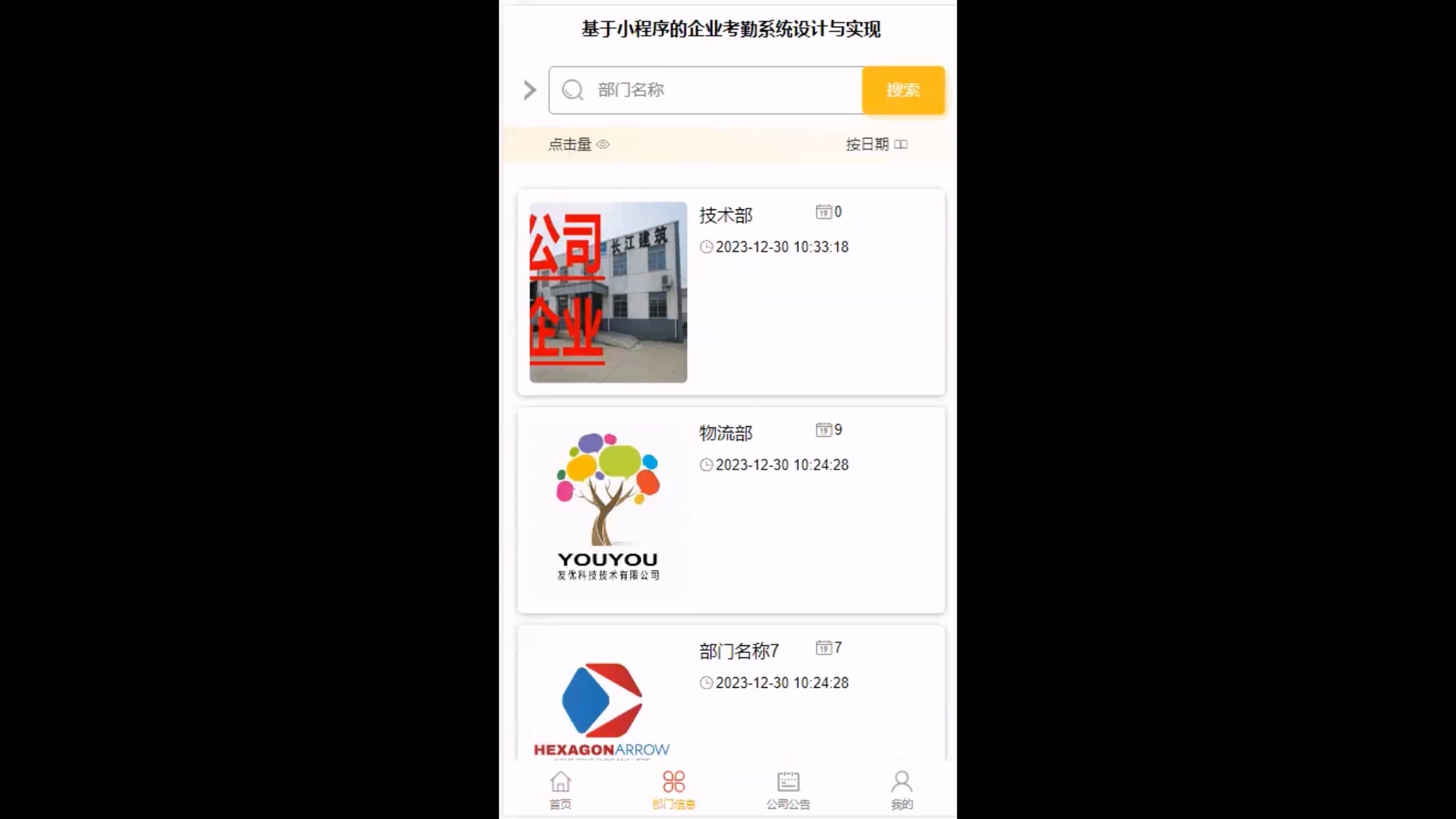Expand the arrow beside the search box
The height and width of the screenshot is (819, 1456).
pyautogui.click(x=529, y=90)
